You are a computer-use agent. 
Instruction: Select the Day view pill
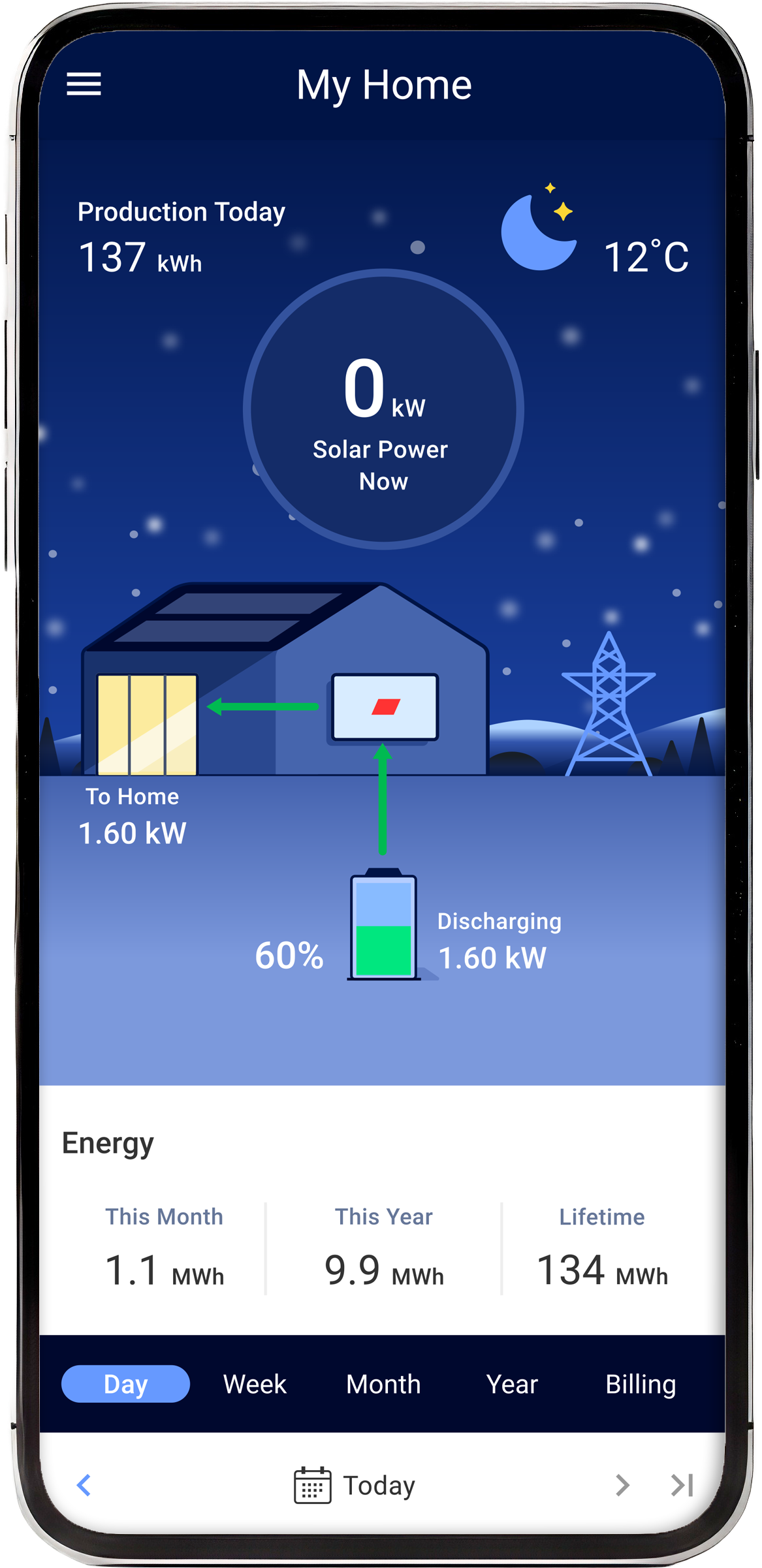tap(125, 1384)
